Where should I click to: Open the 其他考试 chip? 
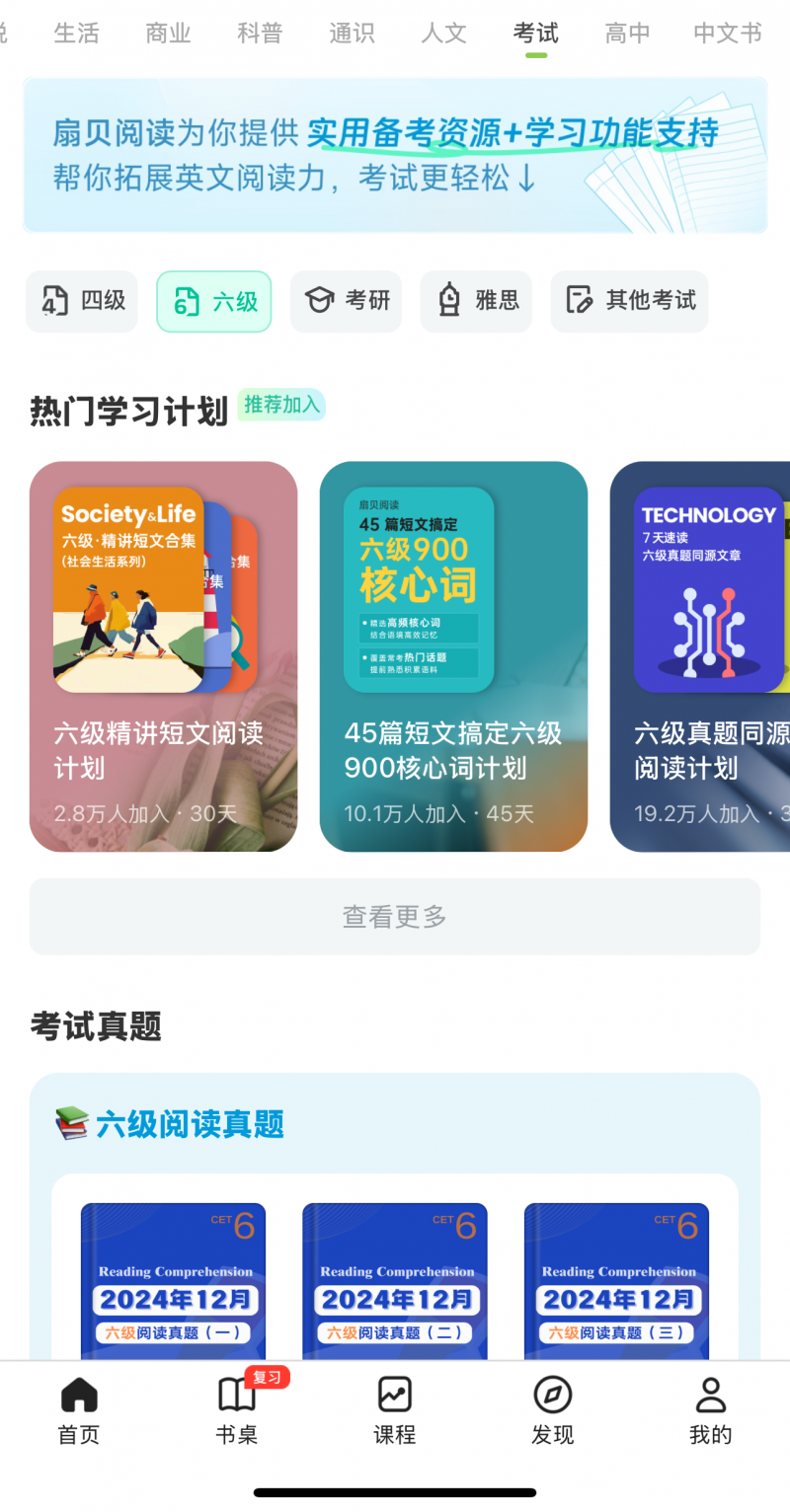[629, 301]
